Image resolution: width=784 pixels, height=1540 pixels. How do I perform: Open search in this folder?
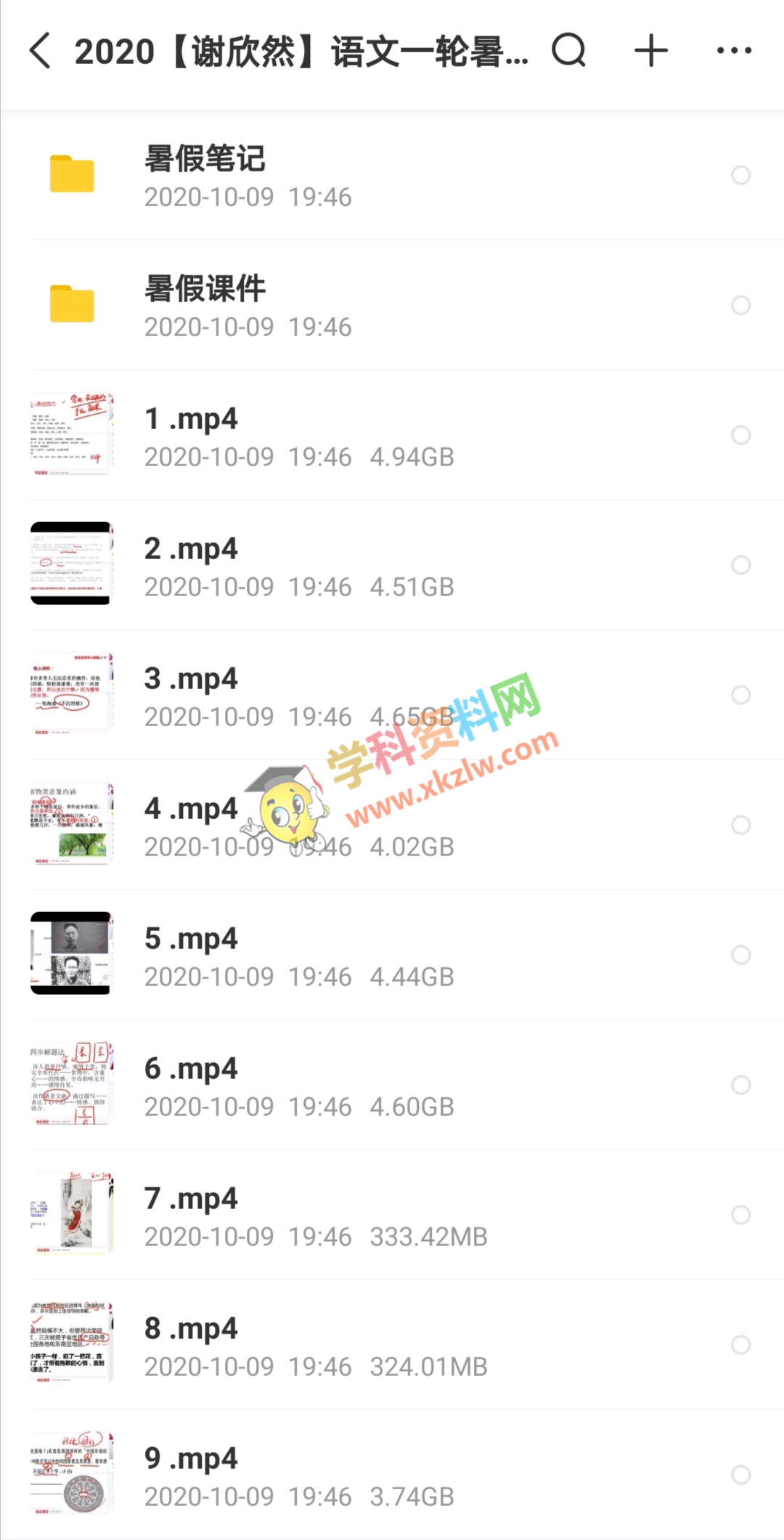[x=568, y=51]
